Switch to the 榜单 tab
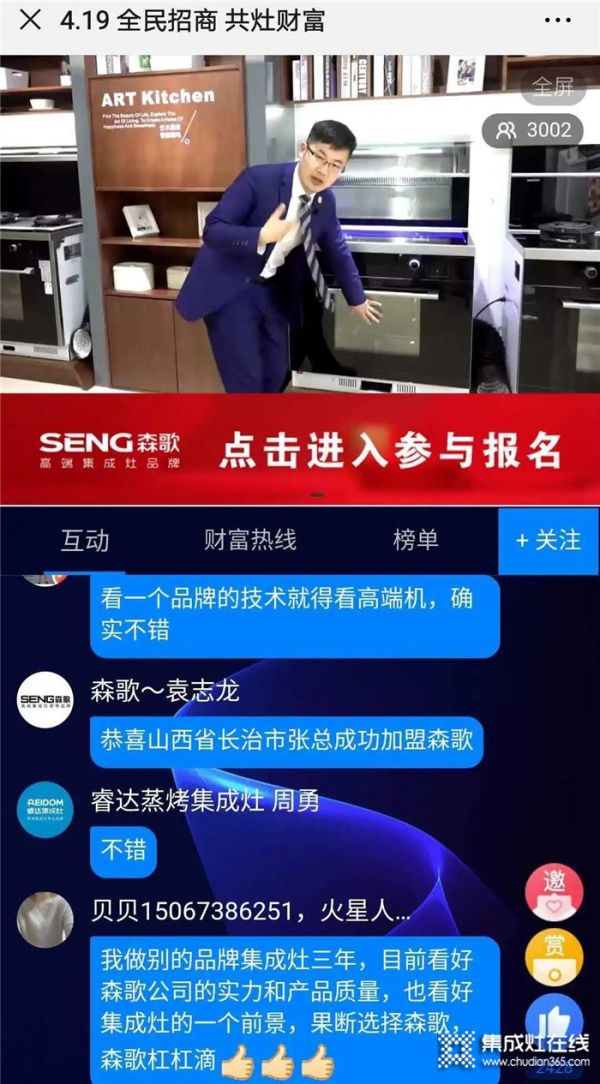Viewport: 600px width, 1084px height. 415,541
